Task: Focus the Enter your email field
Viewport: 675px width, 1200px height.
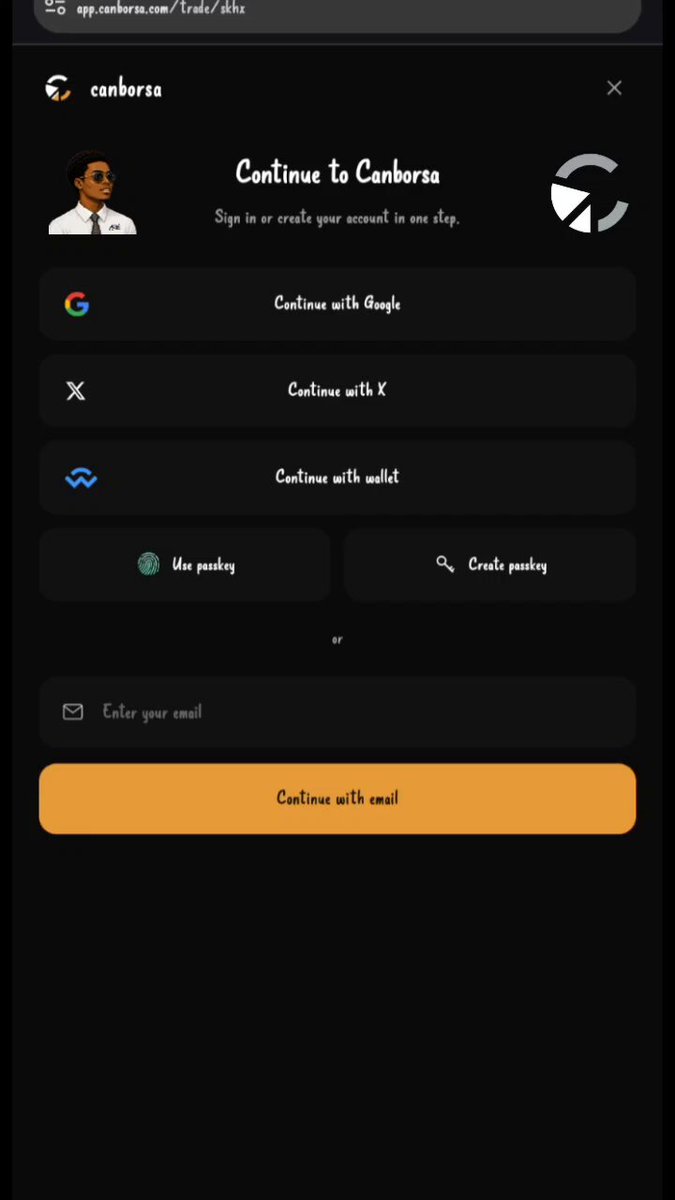Action: coord(337,712)
